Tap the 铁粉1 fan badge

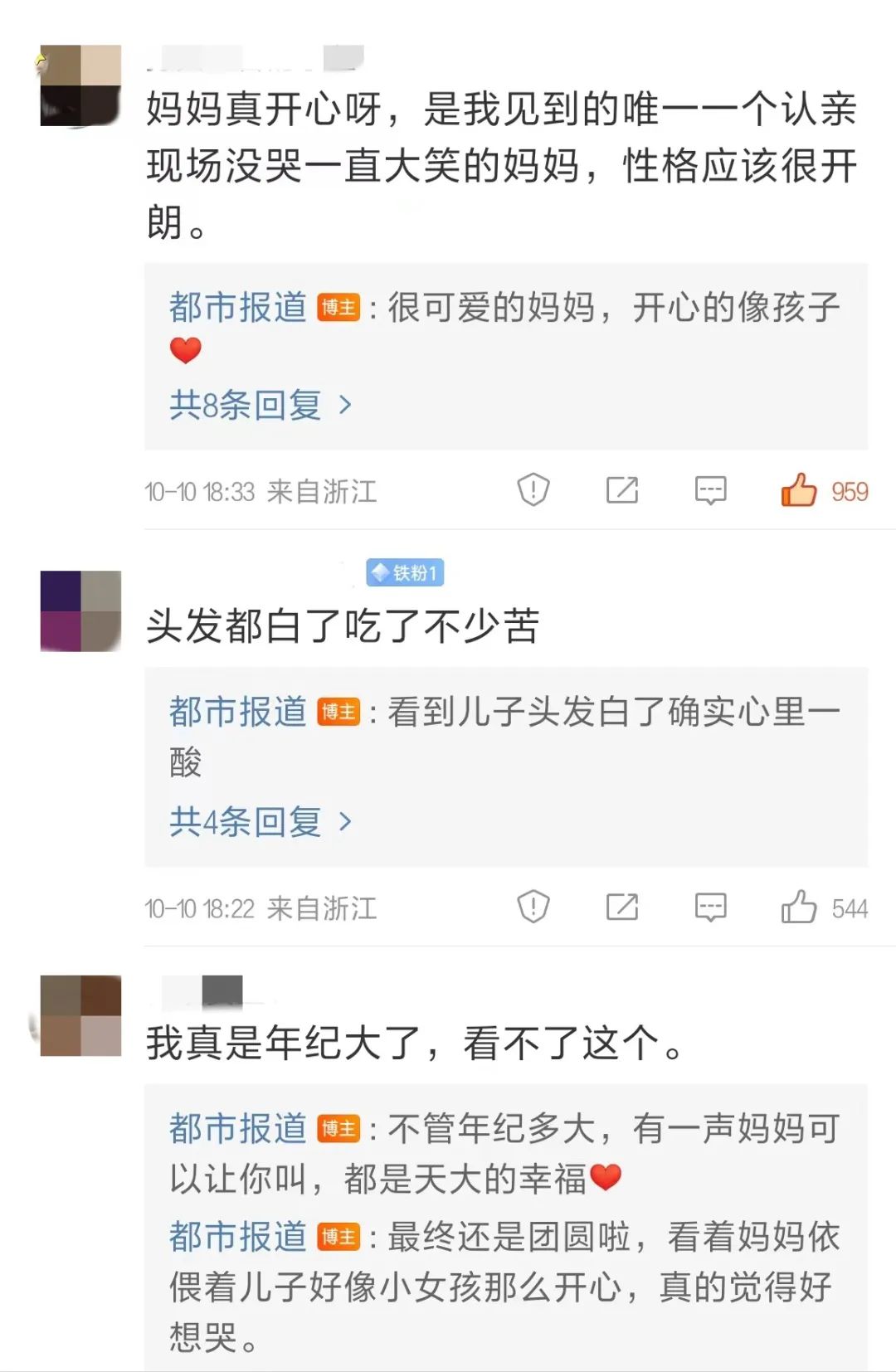405,572
